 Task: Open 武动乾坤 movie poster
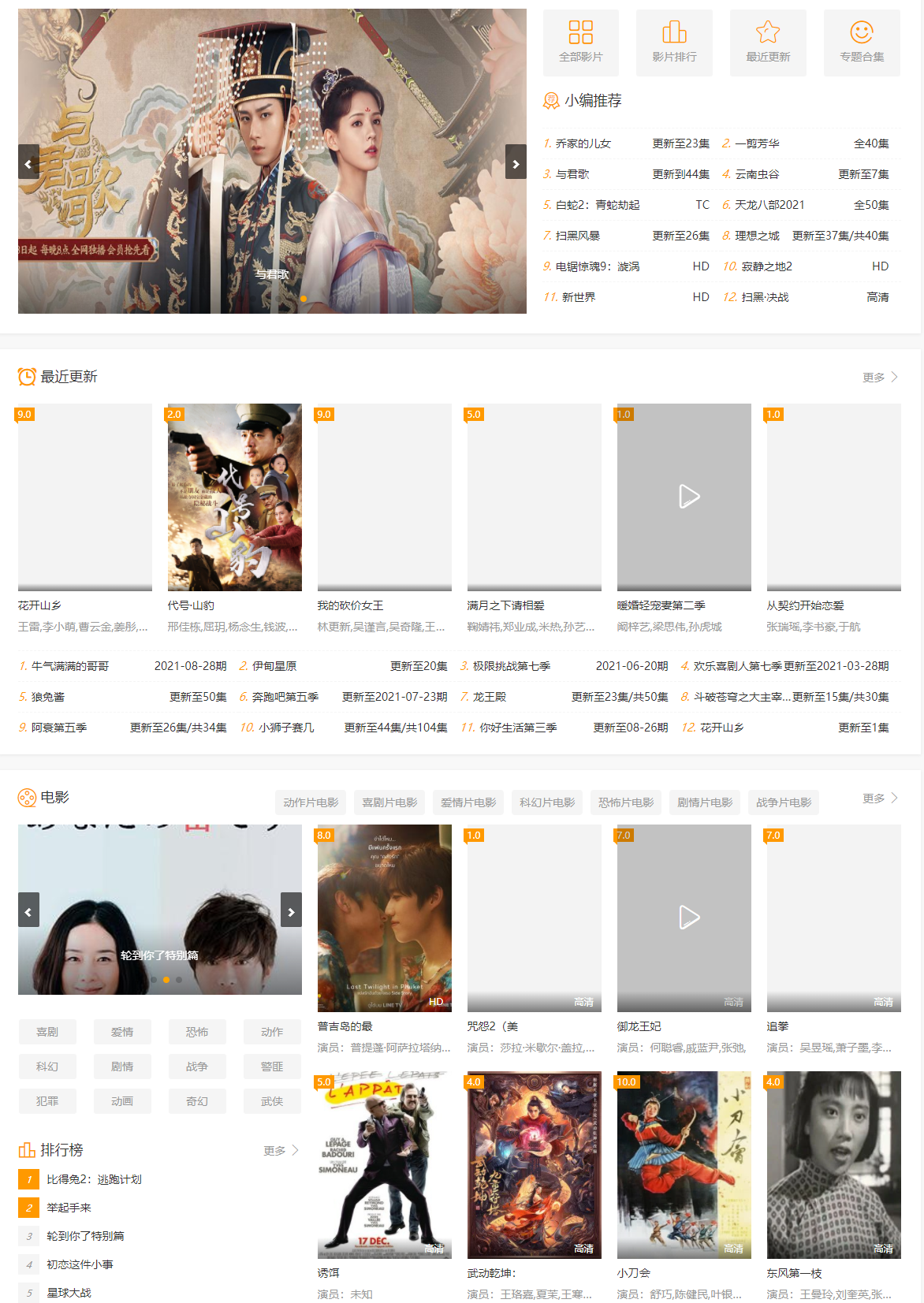(x=534, y=1164)
